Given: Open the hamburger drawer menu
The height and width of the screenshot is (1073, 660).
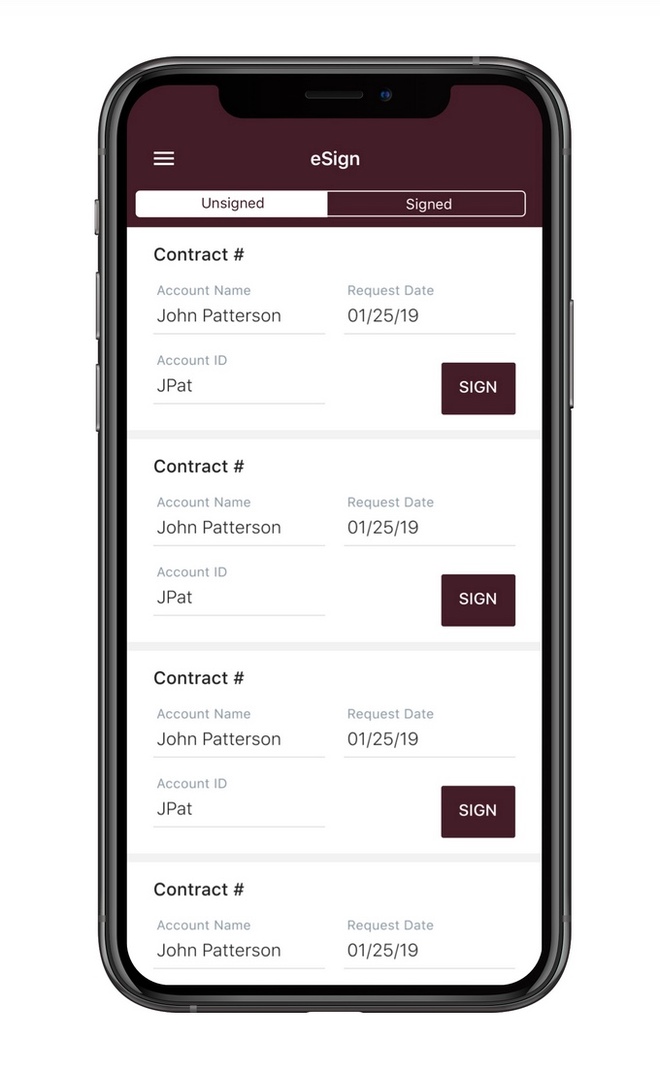Looking at the screenshot, I should click(x=164, y=159).
